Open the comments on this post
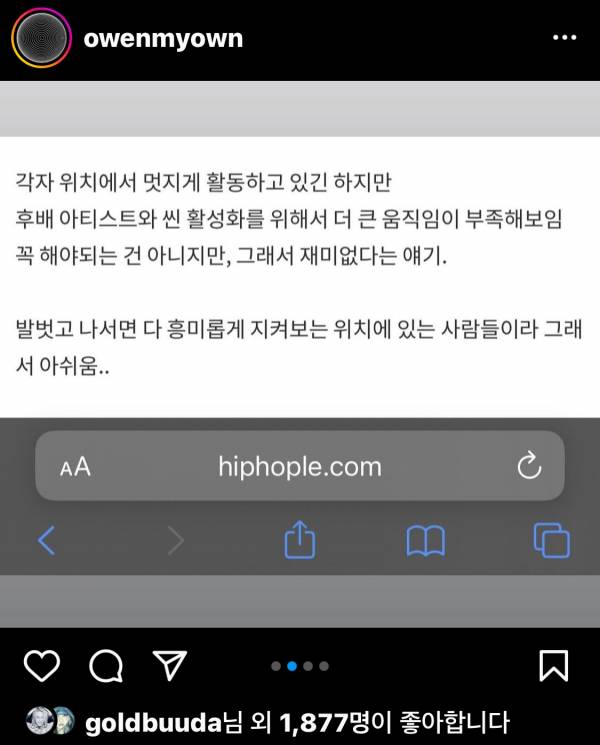Image resolution: width=600 pixels, height=745 pixels. (x=105, y=666)
